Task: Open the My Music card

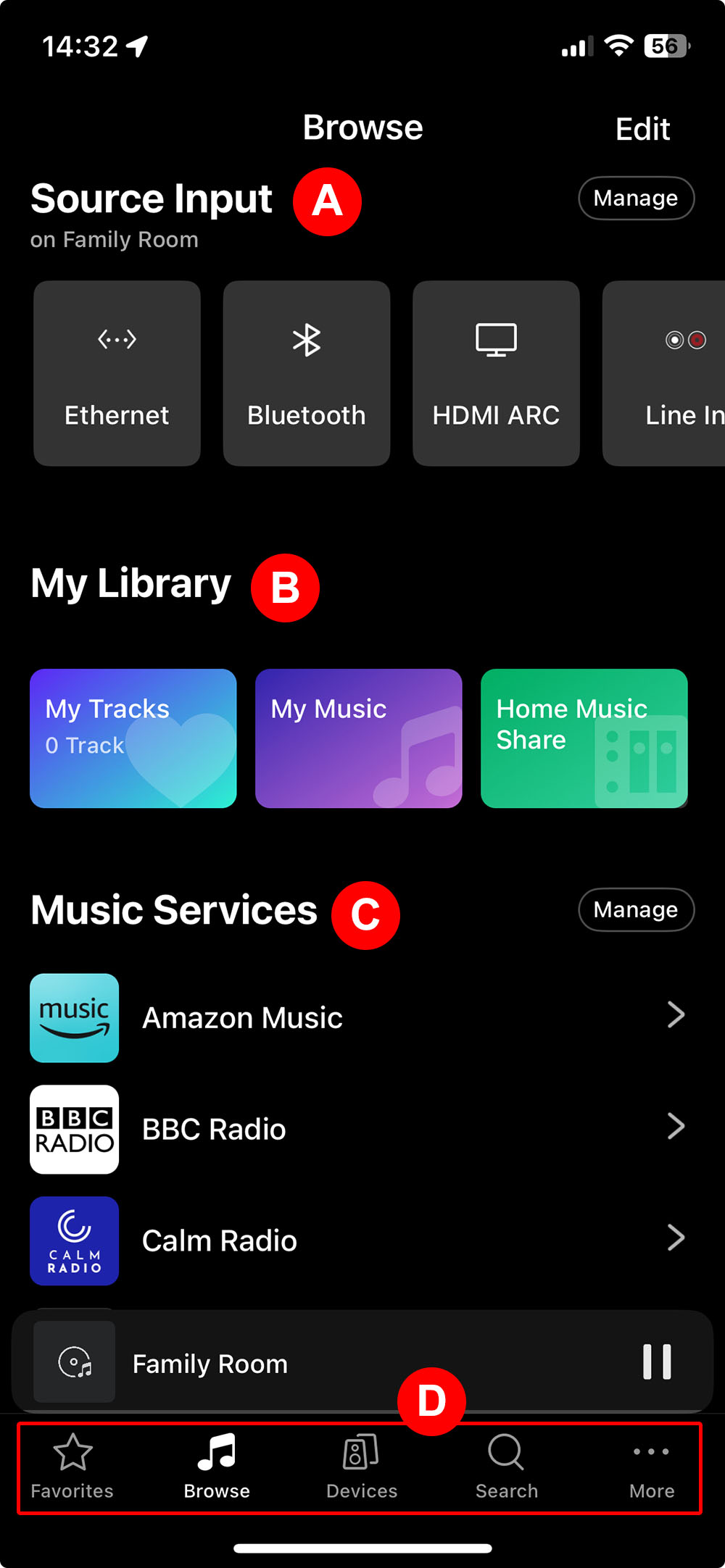Action: coord(358,738)
